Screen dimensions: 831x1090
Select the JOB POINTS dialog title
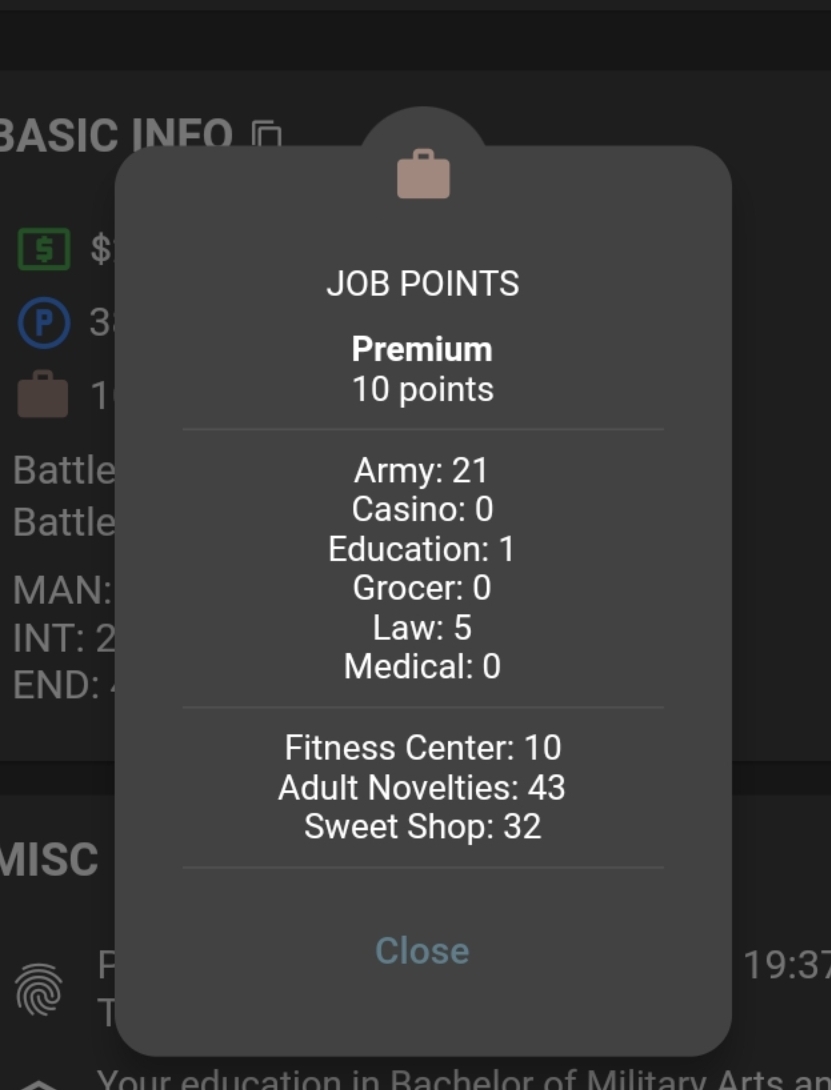(422, 283)
